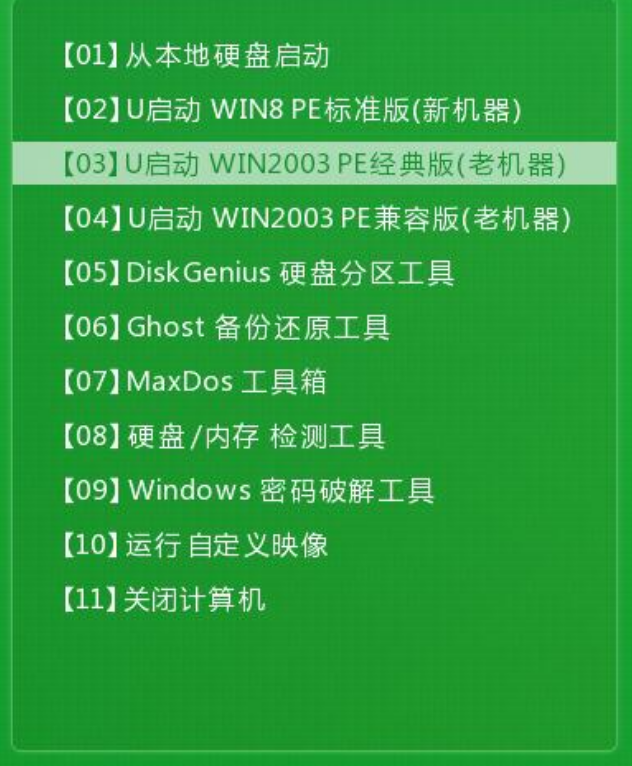The width and height of the screenshot is (632, 766).
Task: Open Windows 密码破解工具
Action: point(248,490)
